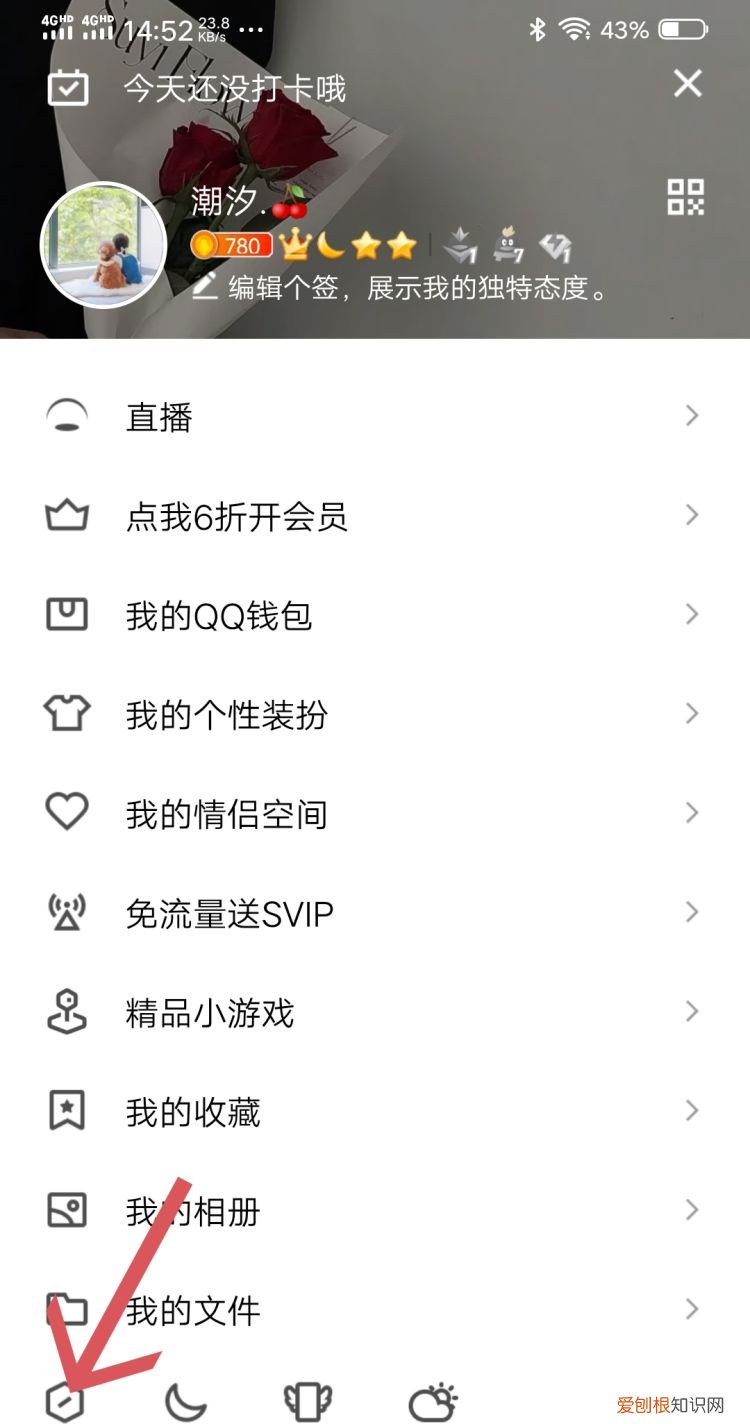Tap the shirt icon for 我的个性装扮

coord(66,714)
